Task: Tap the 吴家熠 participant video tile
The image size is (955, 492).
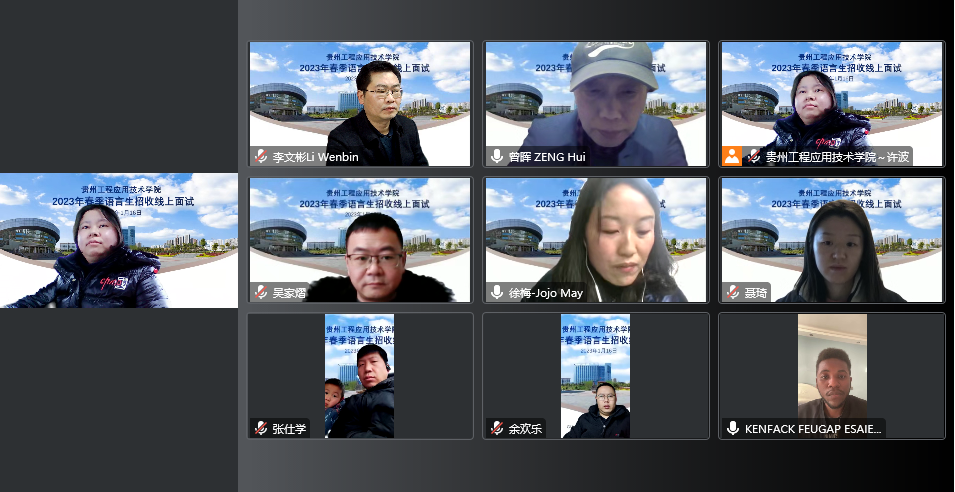Action: point(360,240)
